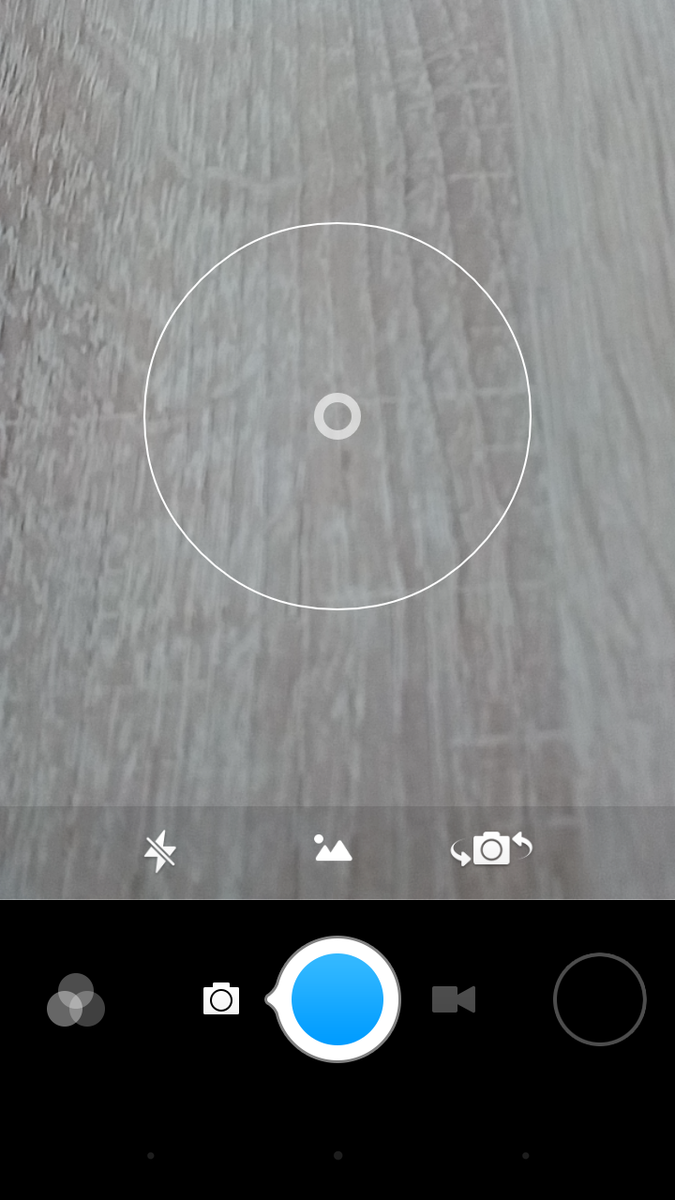Image resolution: width=675 pixels, height=1200 pixels.
Task: Take a photo with the blue shutter
Action: [x=338, y=999]
